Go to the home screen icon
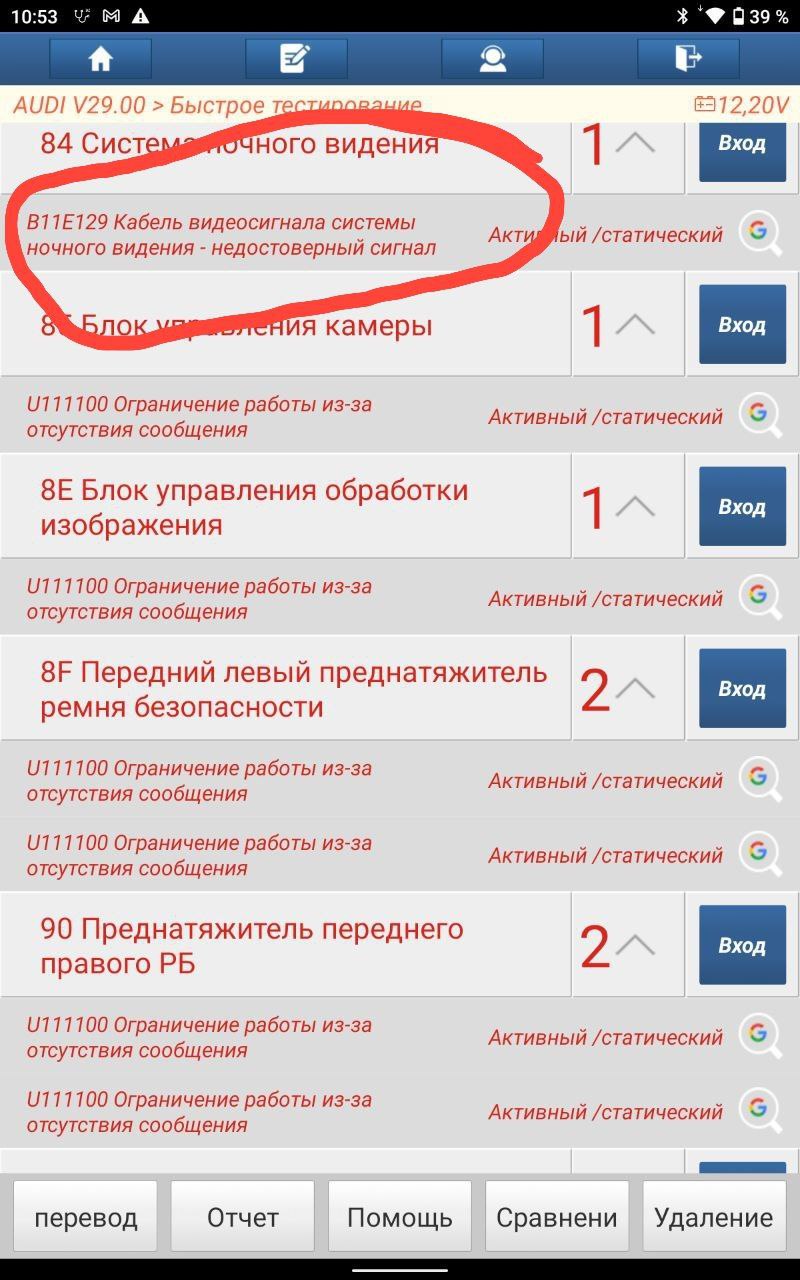 [x=100, y=59]
